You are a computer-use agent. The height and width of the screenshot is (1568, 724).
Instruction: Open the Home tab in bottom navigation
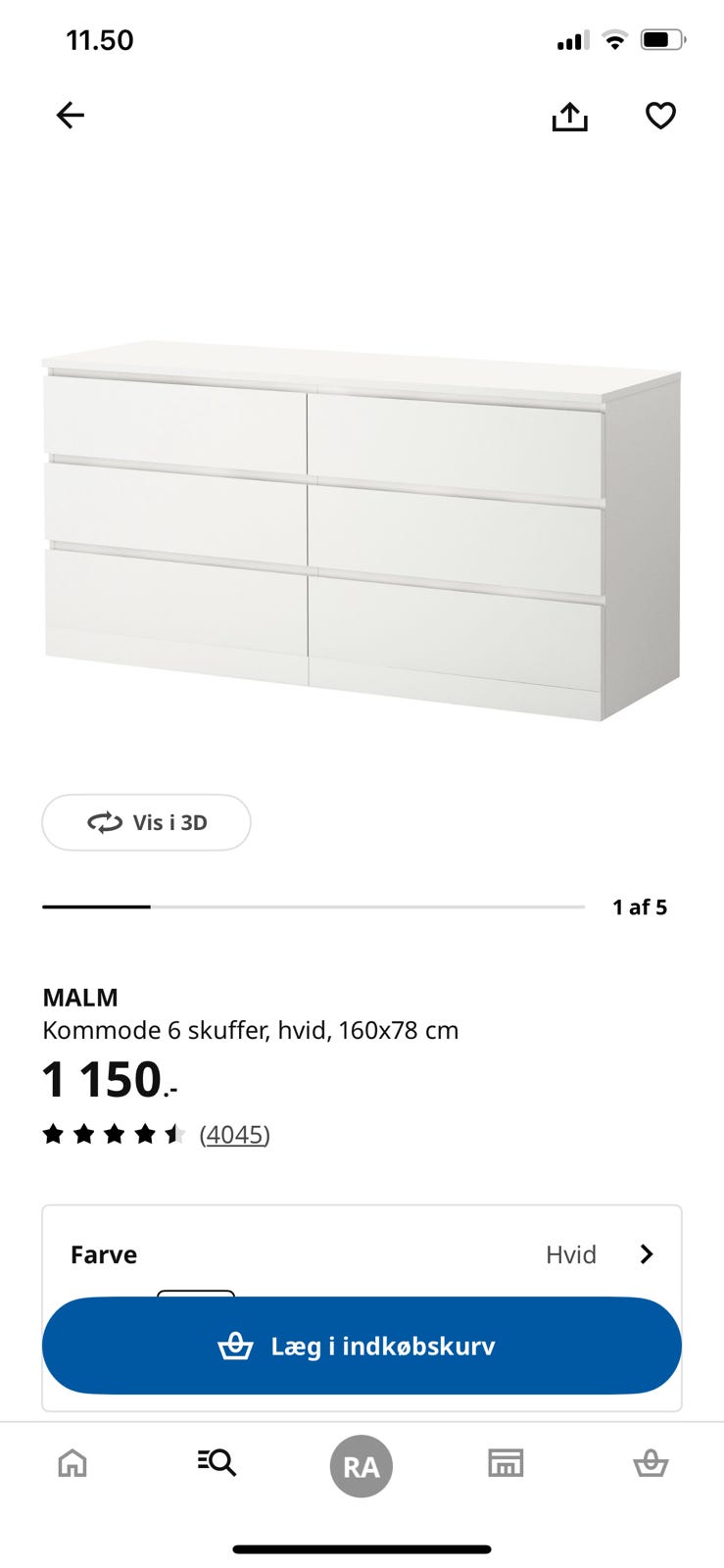(72, 1463)
